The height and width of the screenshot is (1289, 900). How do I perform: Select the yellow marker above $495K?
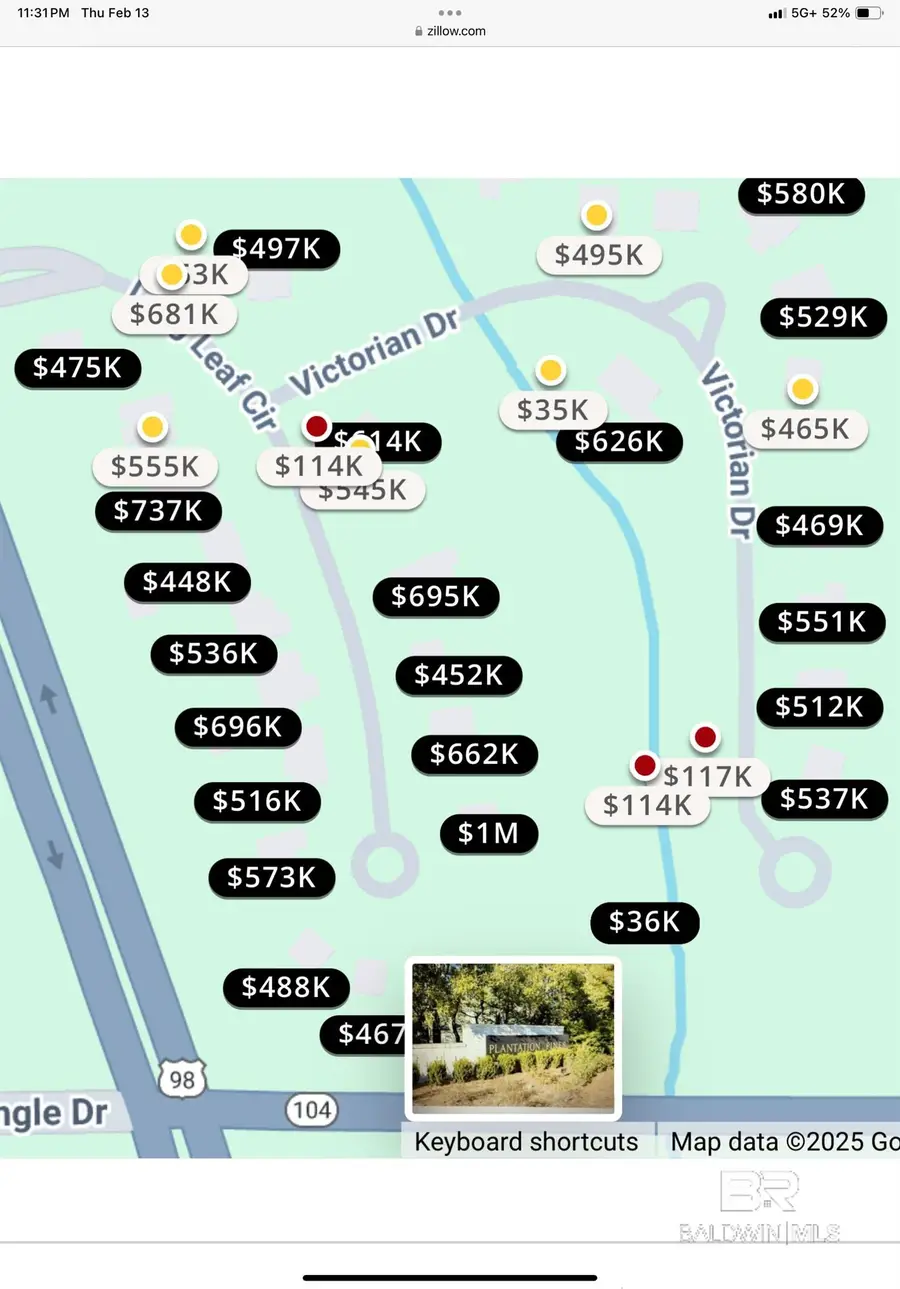[x=596, y=214]
